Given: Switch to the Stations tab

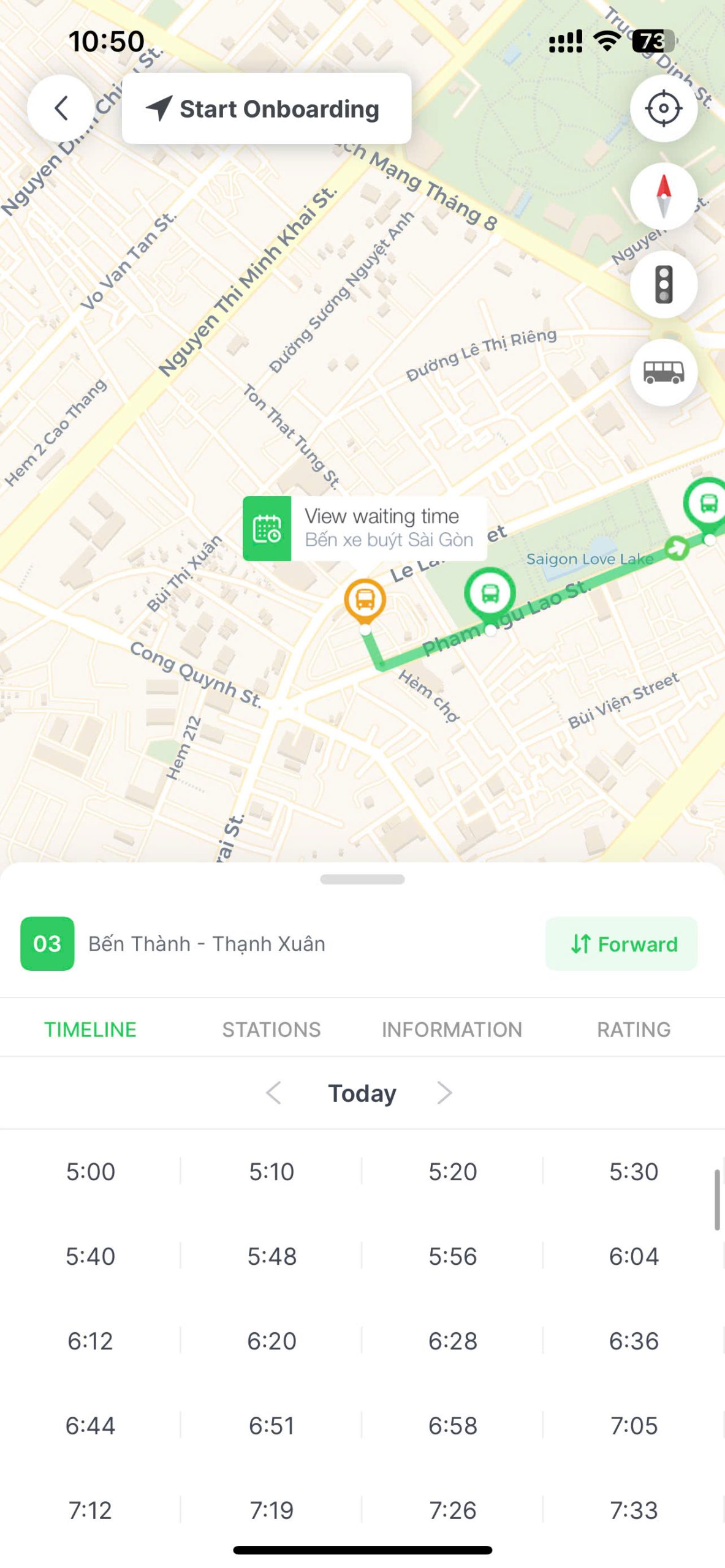Looking at the screenshot, I should 271,1030.
